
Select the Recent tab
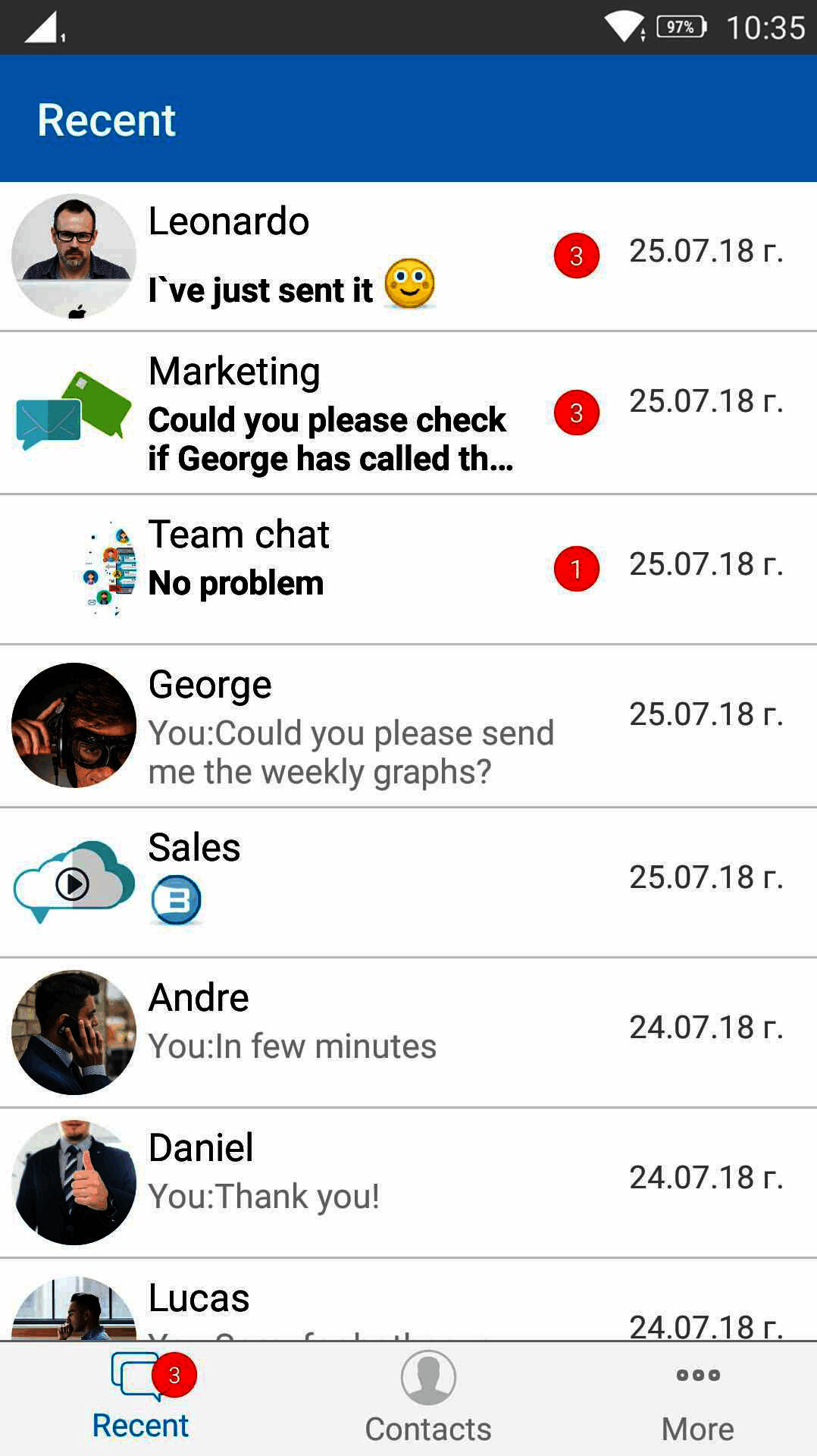coord(141,1399)
